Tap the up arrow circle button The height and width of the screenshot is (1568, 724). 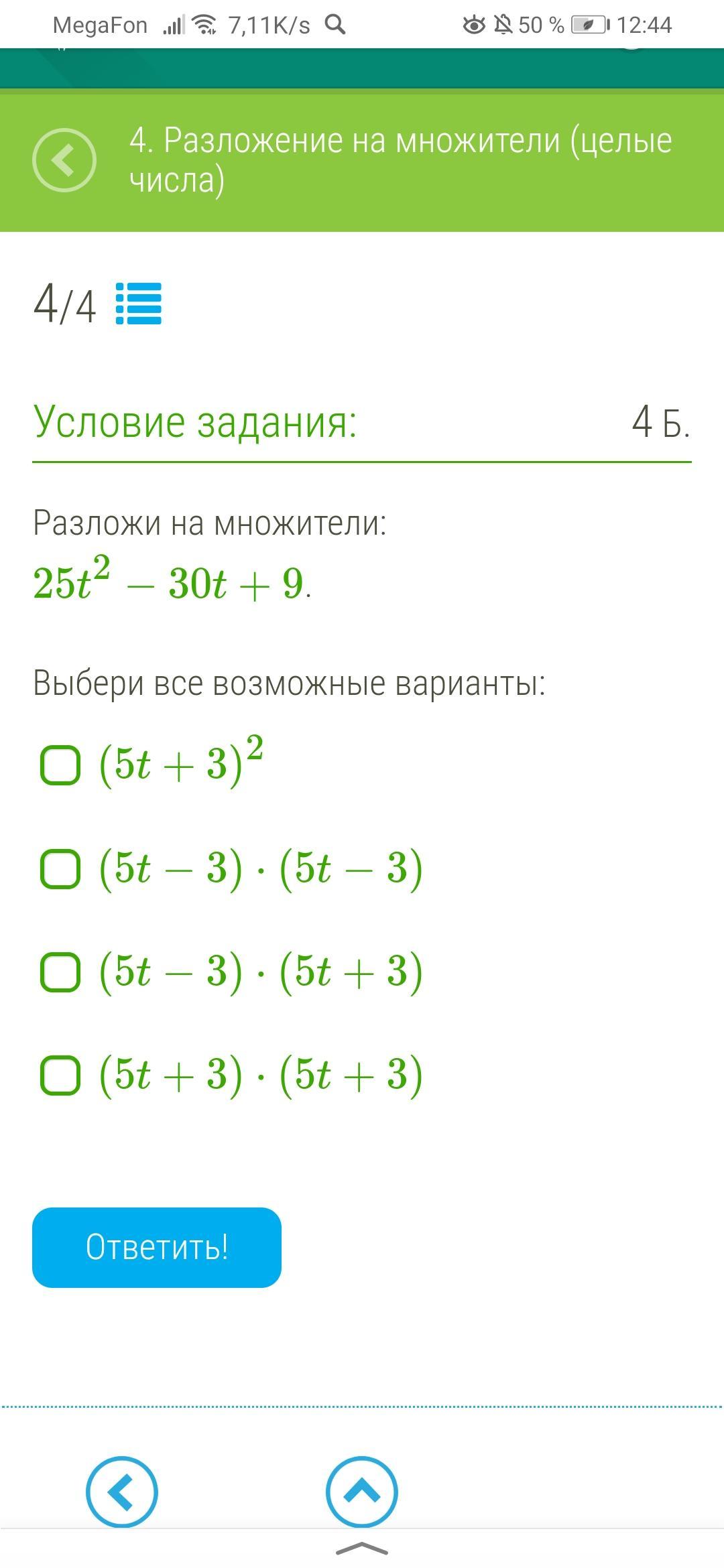pos(362,1492)
